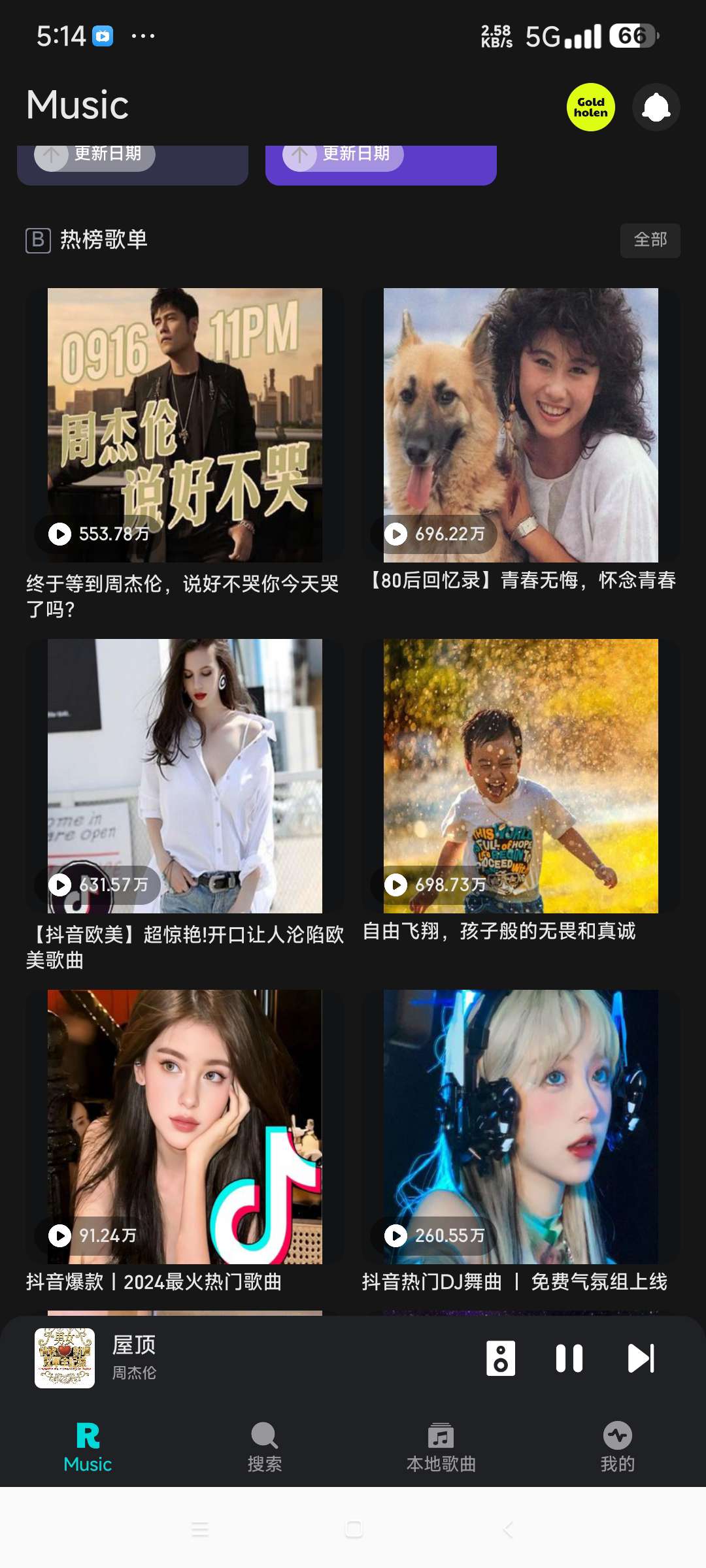Select the Music tab
Image resolution: width=706 pixels, height=1568 pixels.
tap(88, 1447)
